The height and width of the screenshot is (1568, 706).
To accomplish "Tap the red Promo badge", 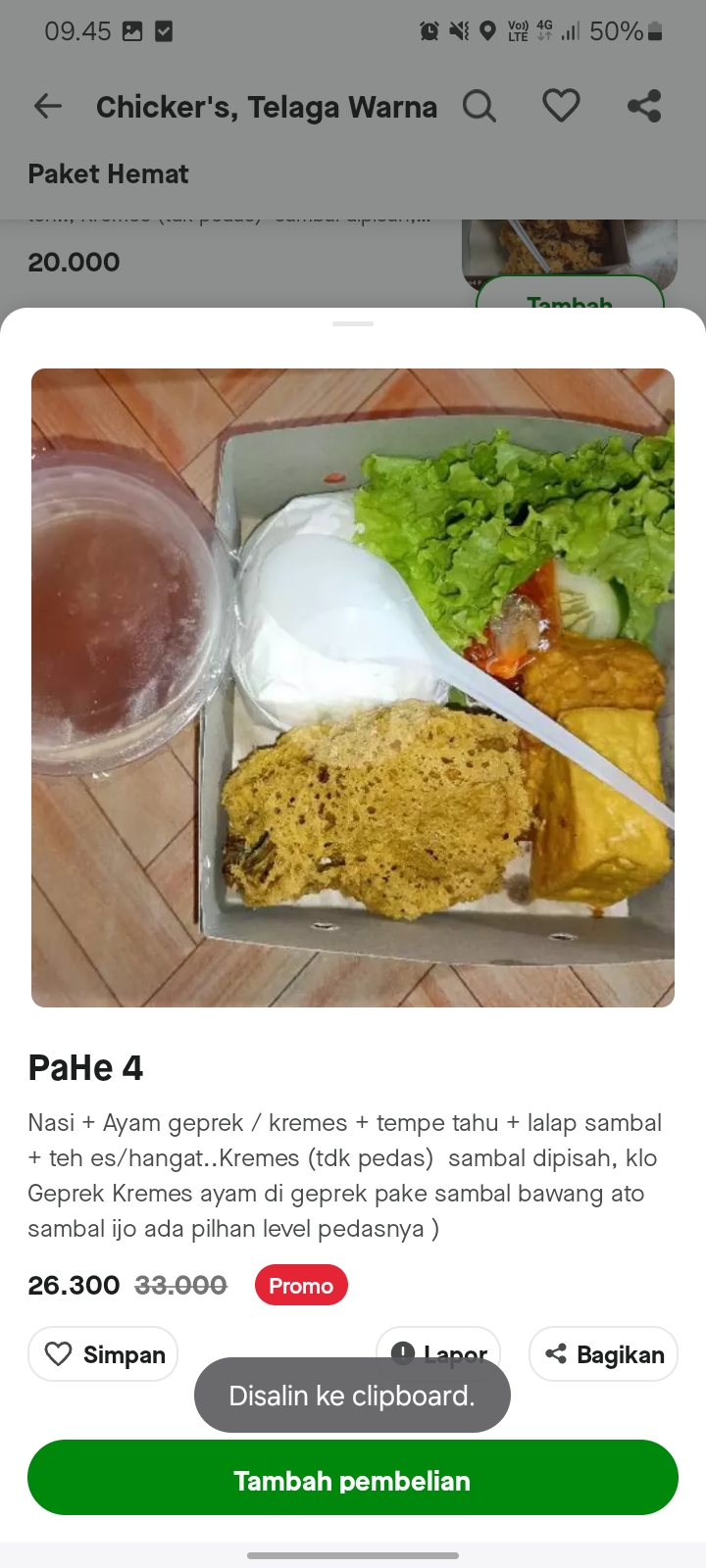I will pyautogui.click(x=301, y=1285).
